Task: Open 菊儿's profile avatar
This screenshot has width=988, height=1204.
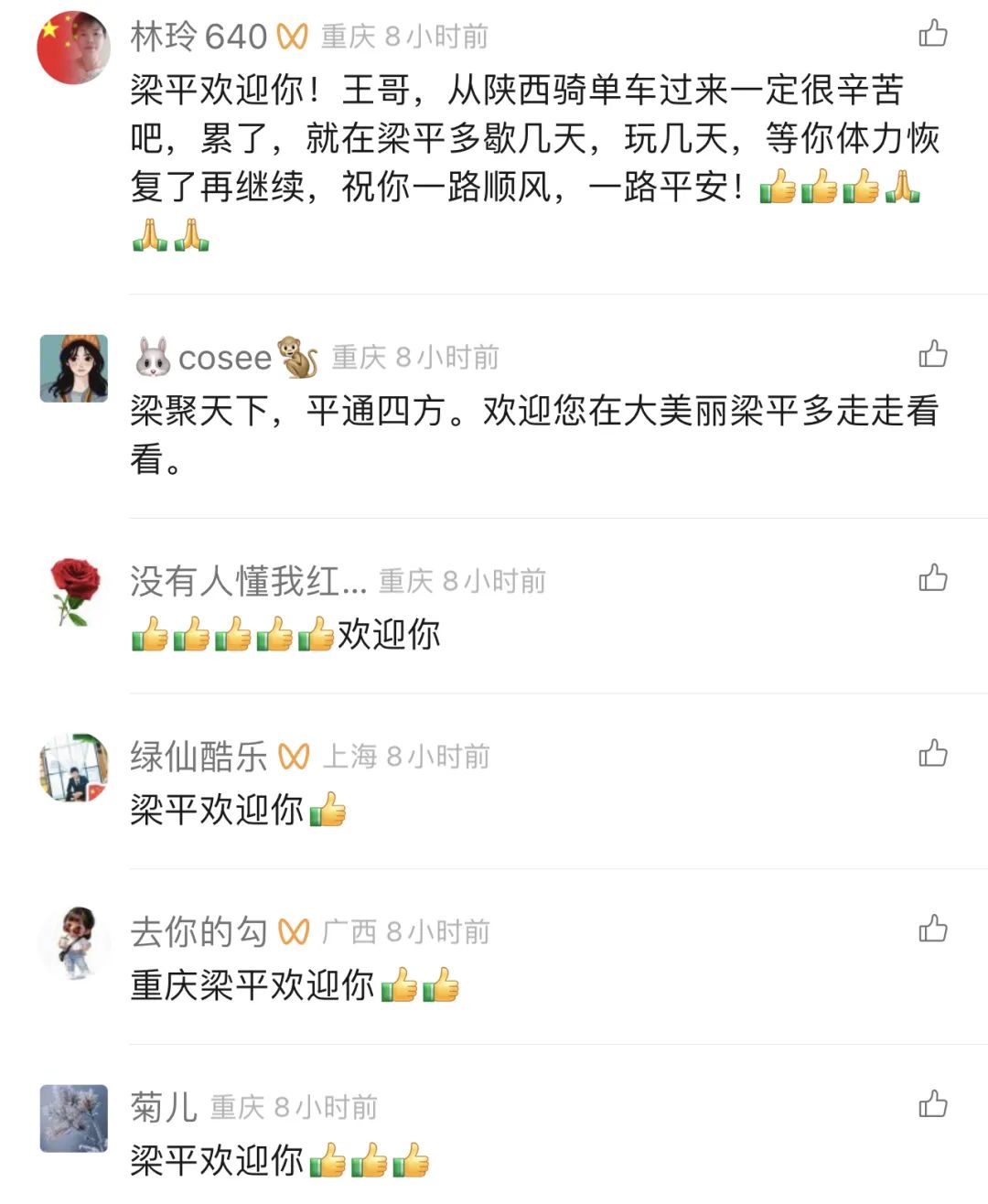Action: point(73,1119)
